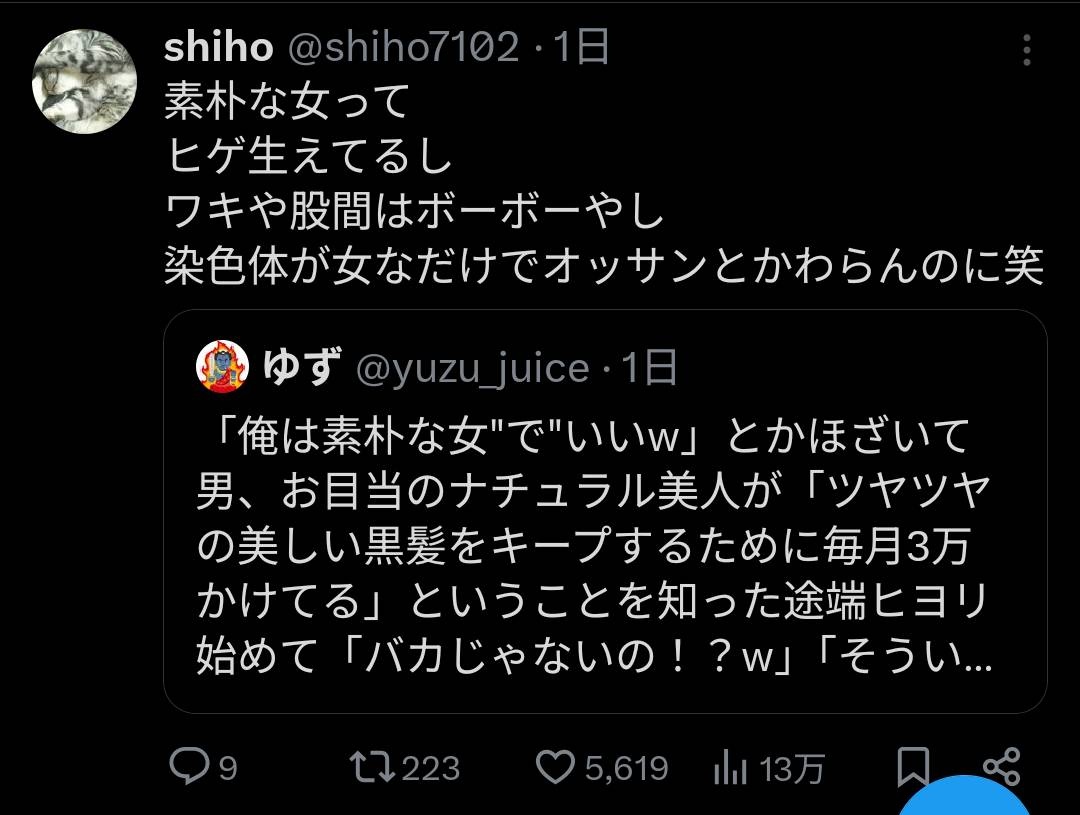Viewport: 1080px width, 815px height.
Task: Open the shiho @shiho7102 username link
Action: [x=340, y=47]
